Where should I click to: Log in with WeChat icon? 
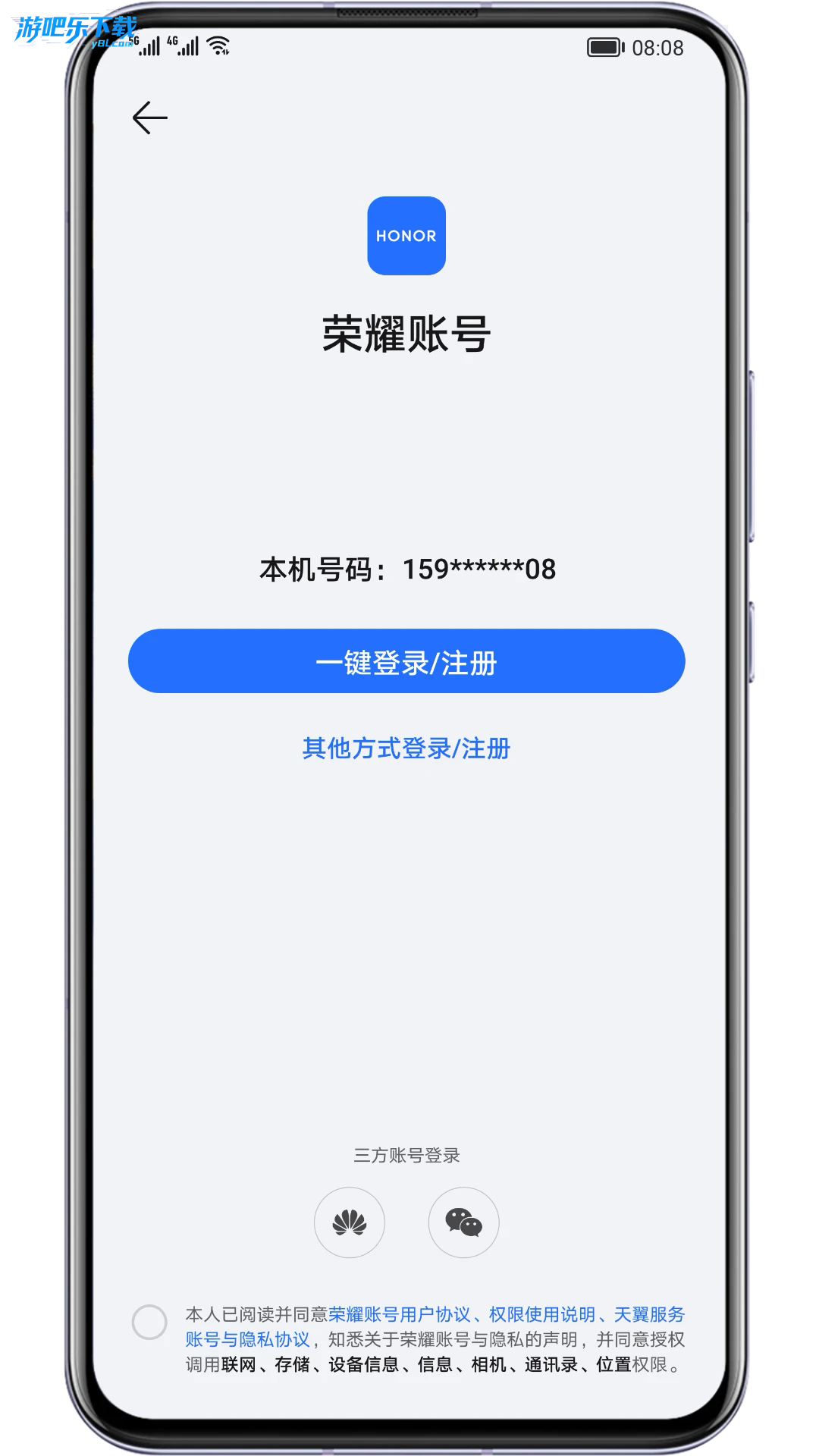(x=463, y=1222)
